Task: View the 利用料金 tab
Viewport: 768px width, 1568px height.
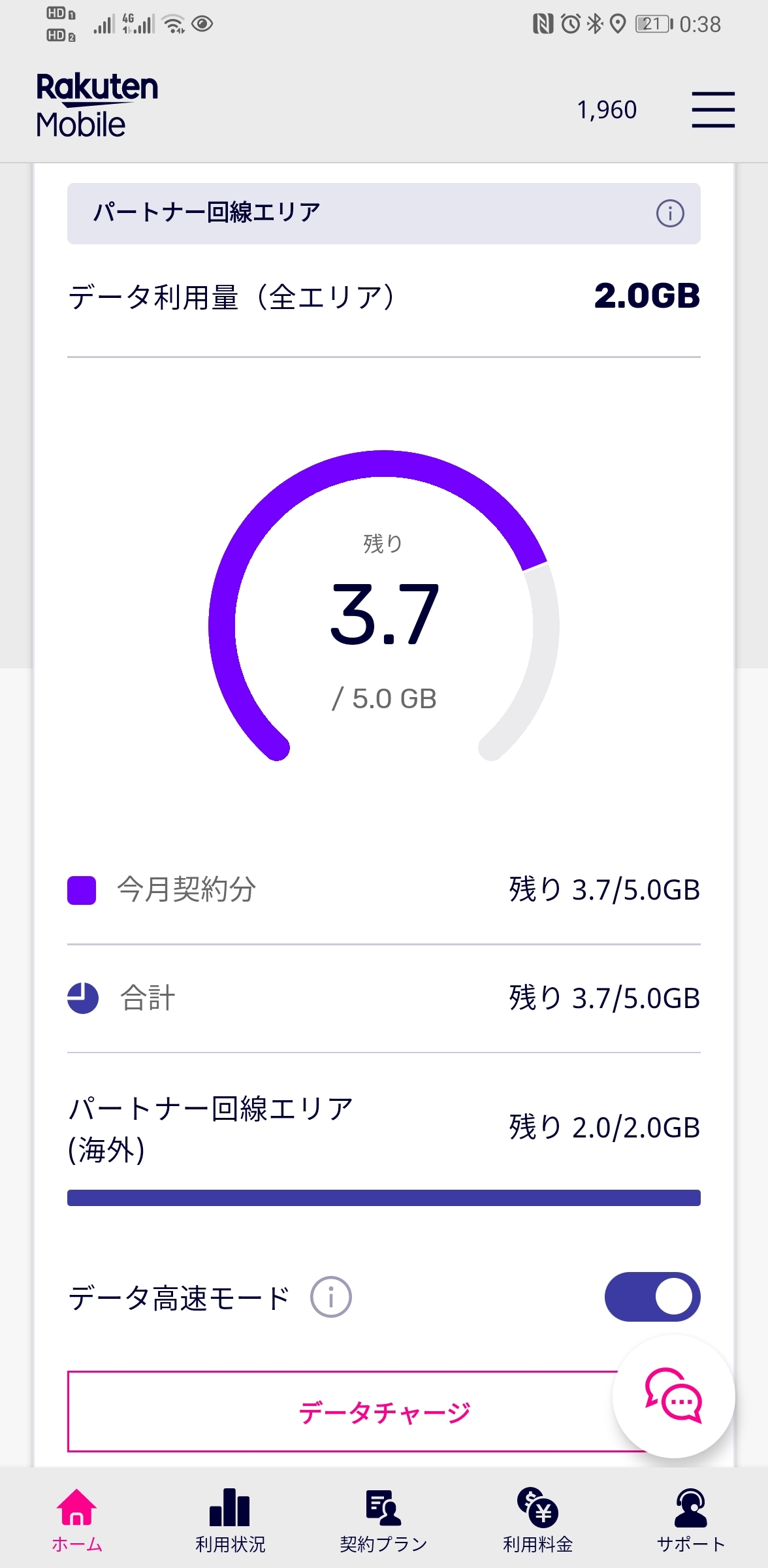Action: pos(537,1520)
